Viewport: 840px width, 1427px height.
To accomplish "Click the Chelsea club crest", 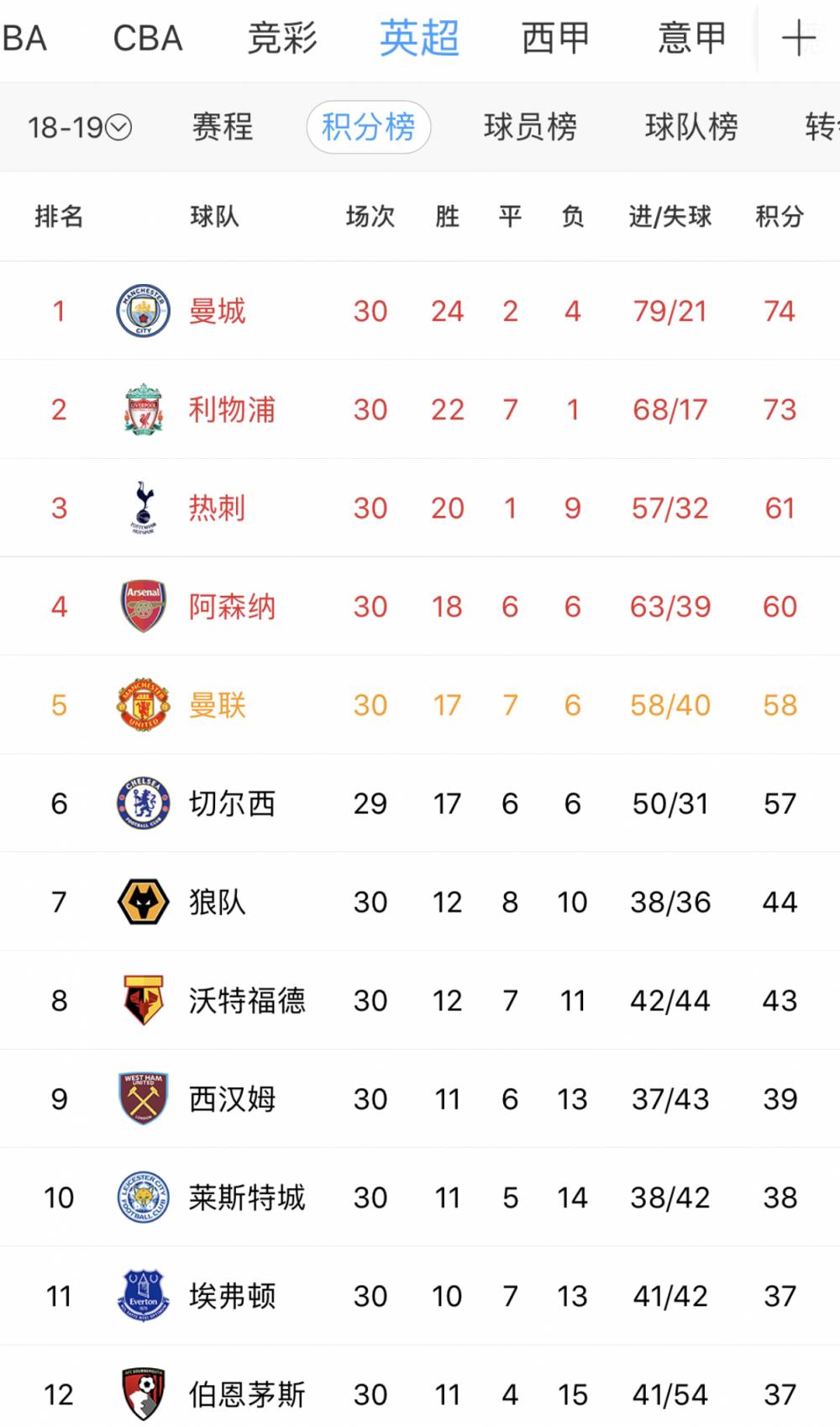I will click(143, 803).
